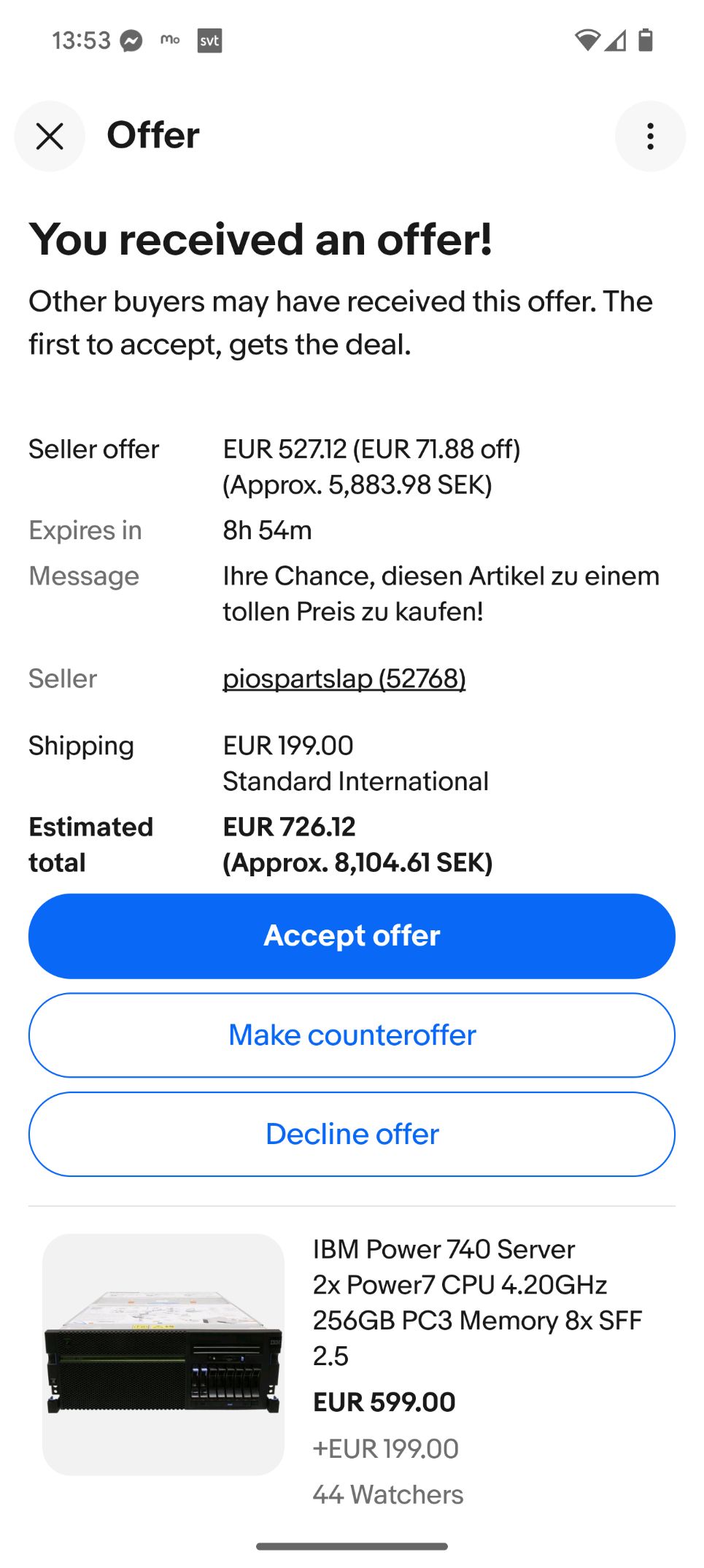The height and width of the screenshot is (1568, 704).
Task: Open seller profile piospartslap (52768)
Action: 344,679
